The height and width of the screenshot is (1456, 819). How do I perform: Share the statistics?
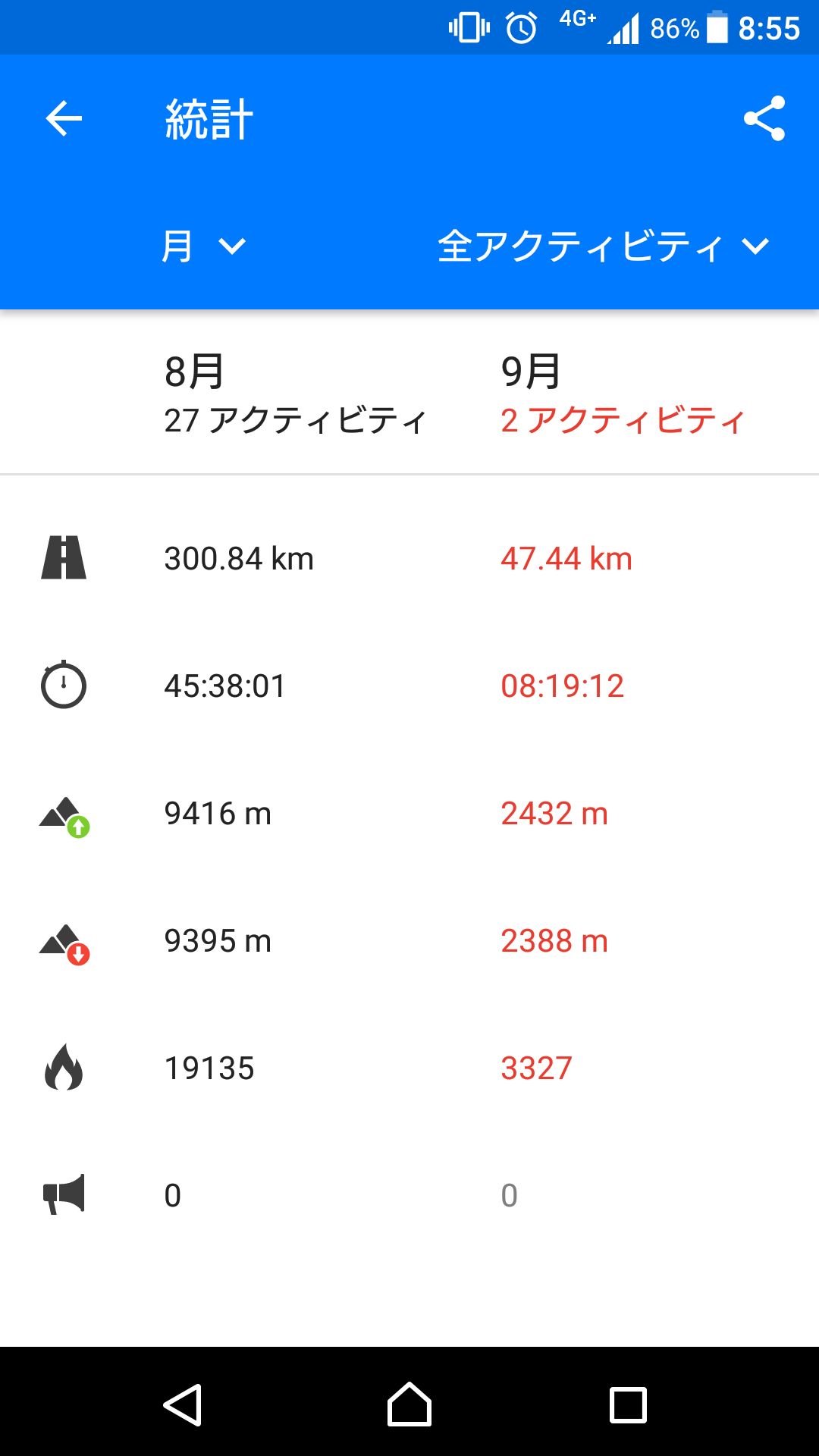764,119
